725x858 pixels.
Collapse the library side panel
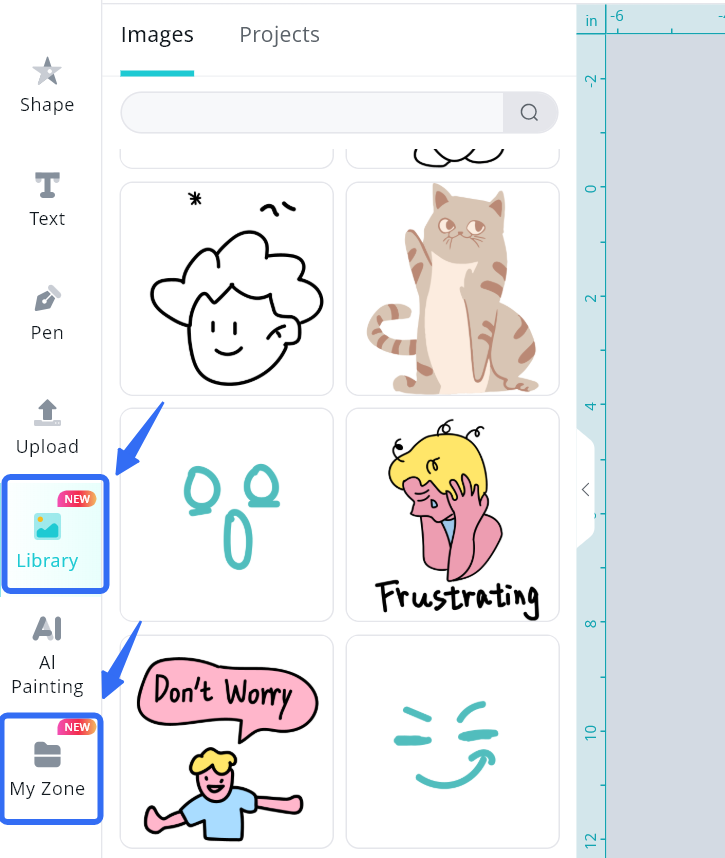pyautogui.click(x=586, y=489)
